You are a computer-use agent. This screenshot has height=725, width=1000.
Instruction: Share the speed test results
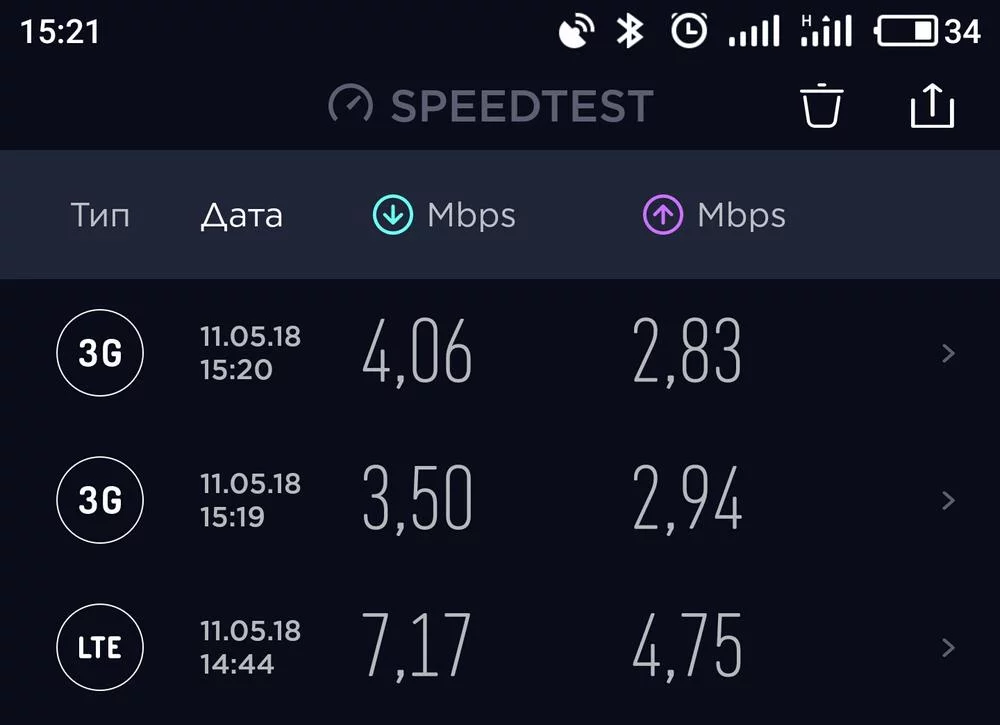[x=932, y=106]
